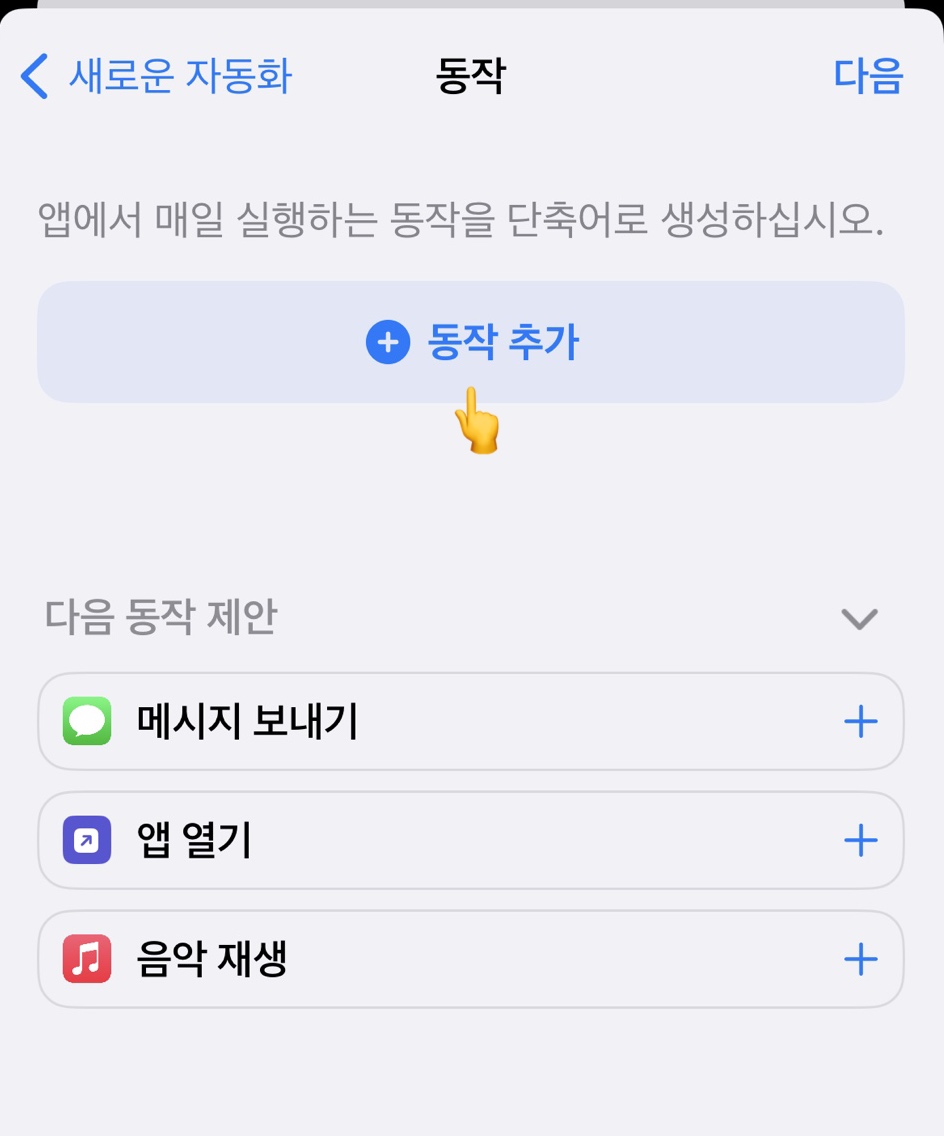Add 메시지 보내기 with its plus icon

pyautogui.click(x=860, y=721)
